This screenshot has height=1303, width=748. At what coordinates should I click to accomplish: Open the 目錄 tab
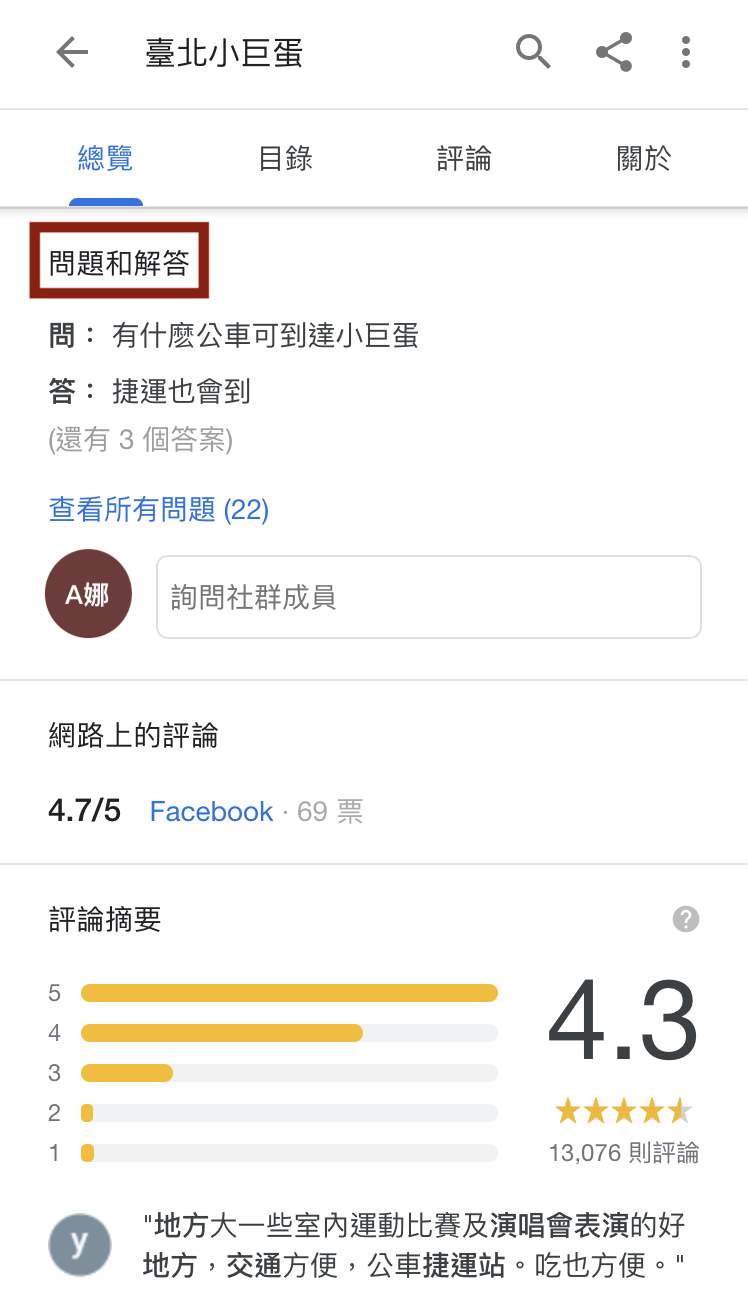285,158
